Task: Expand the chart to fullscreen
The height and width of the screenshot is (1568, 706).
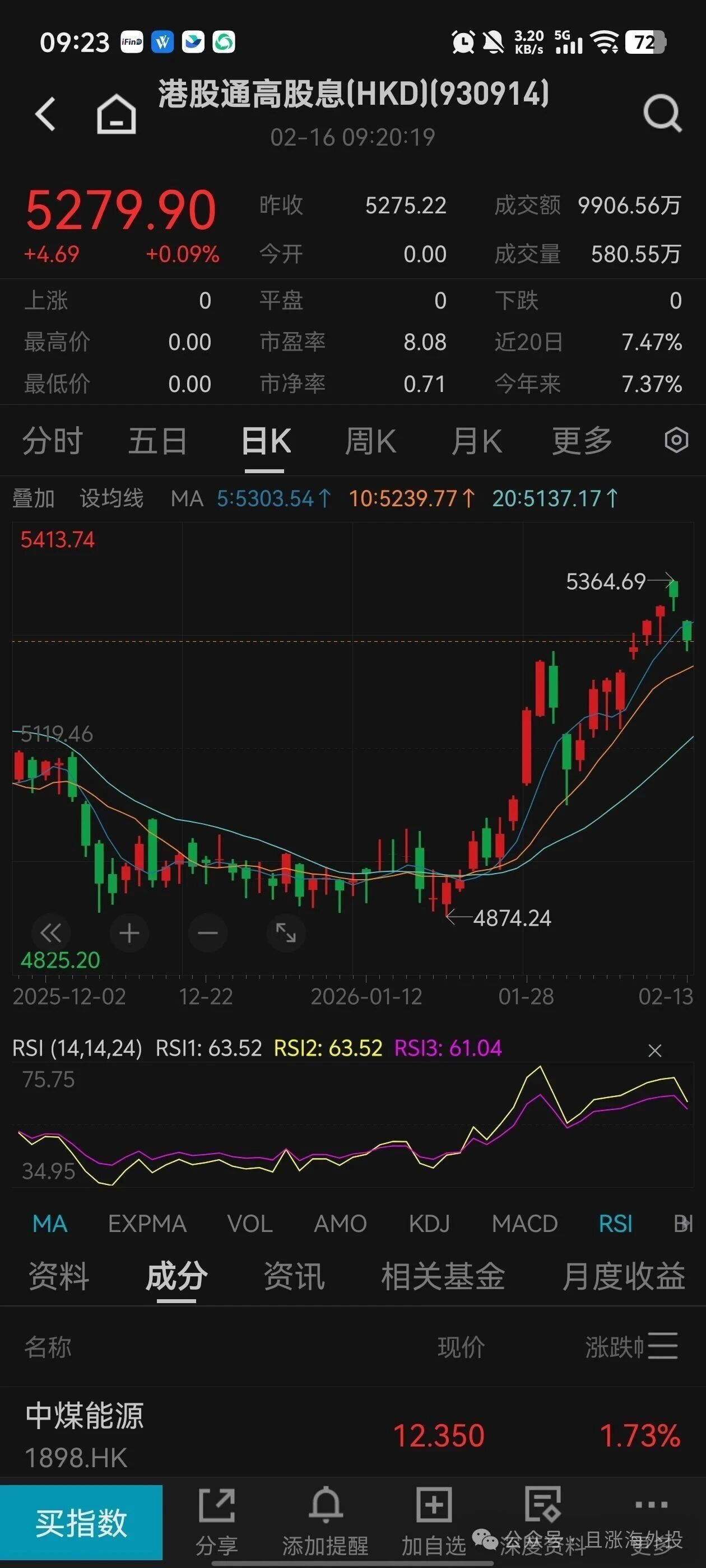Action: 286,933
